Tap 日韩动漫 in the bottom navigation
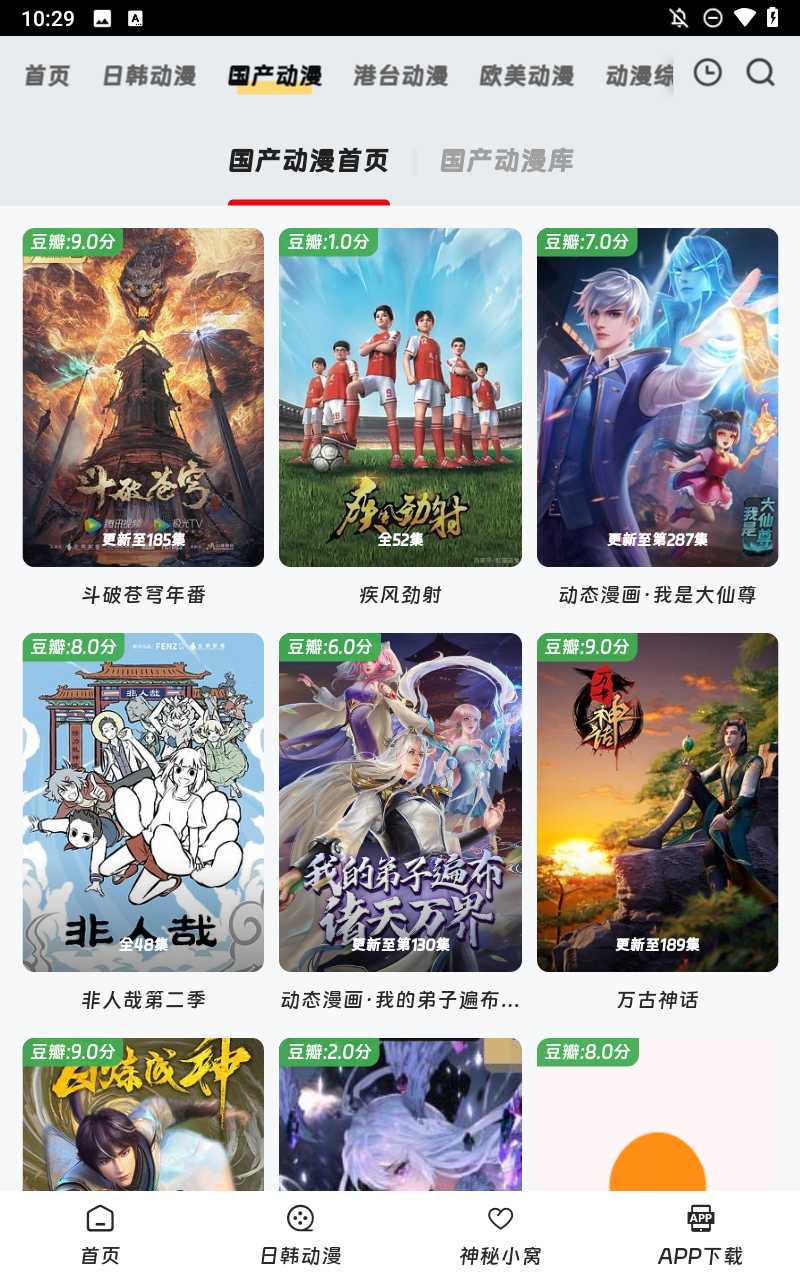This screenshot has width=800, height=1280. point(300,1235)
